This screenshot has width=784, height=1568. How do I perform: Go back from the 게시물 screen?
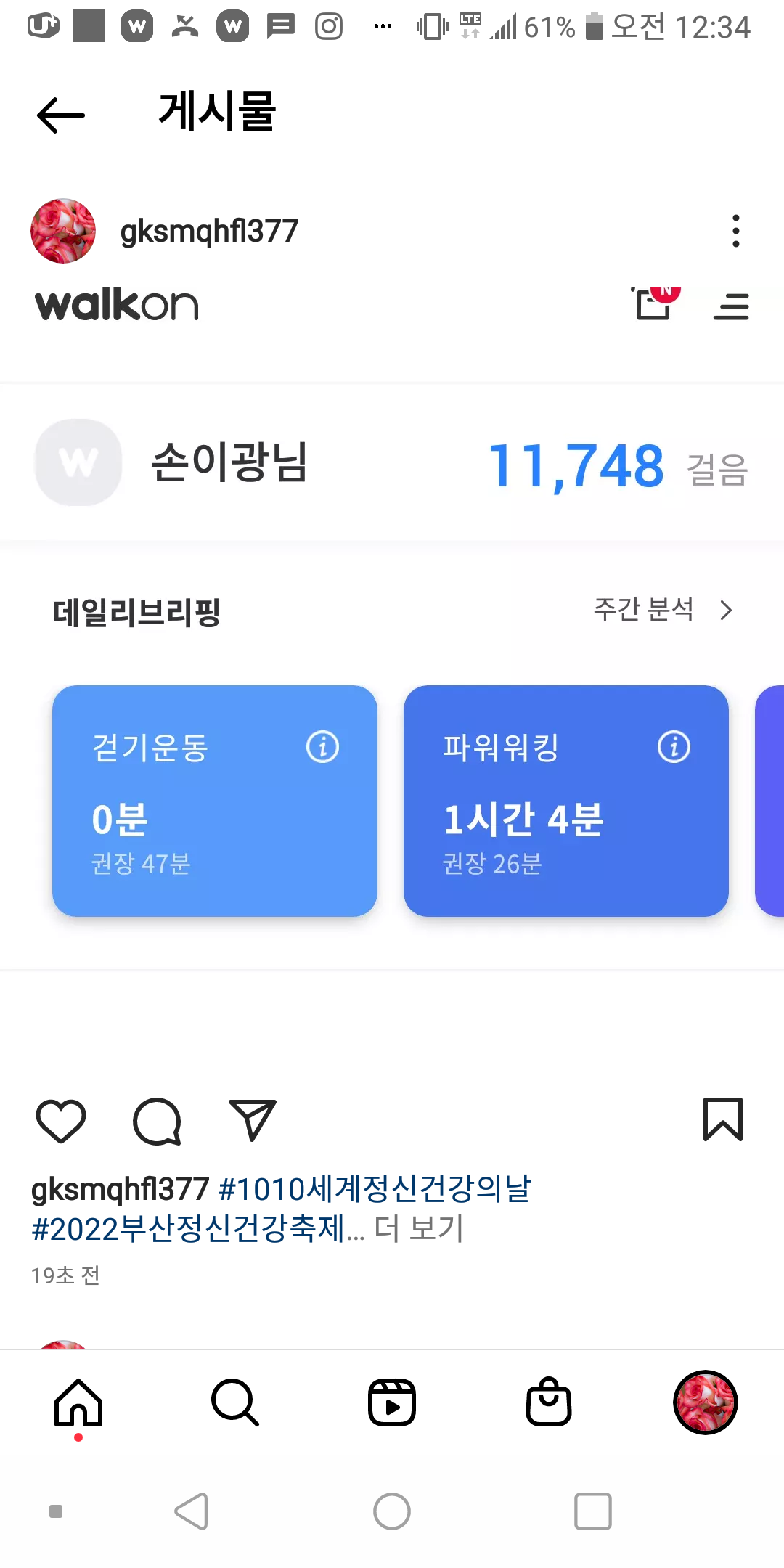pyautogui.click(x=61, y=115)
